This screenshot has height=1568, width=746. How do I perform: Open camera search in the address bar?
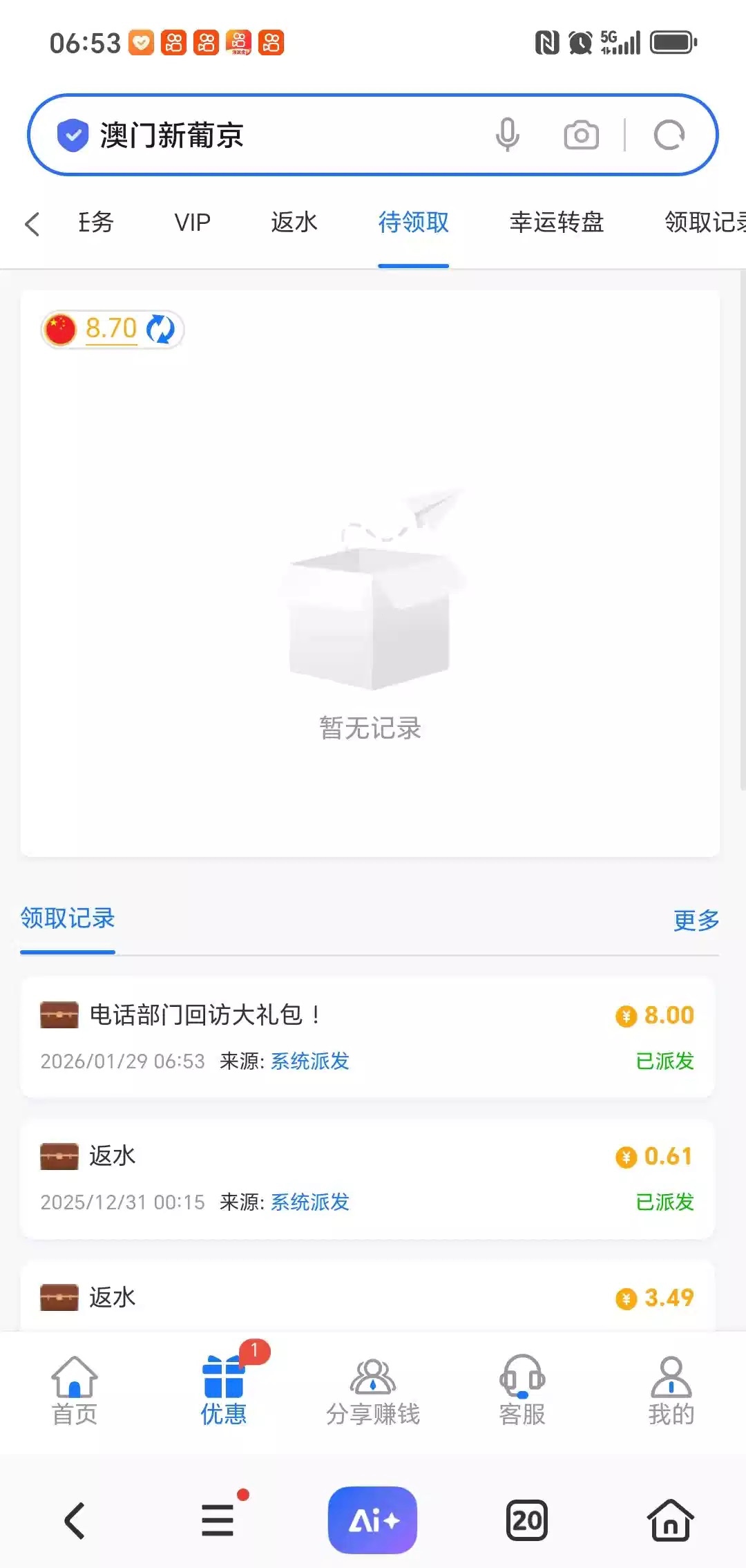click(581, 135)
